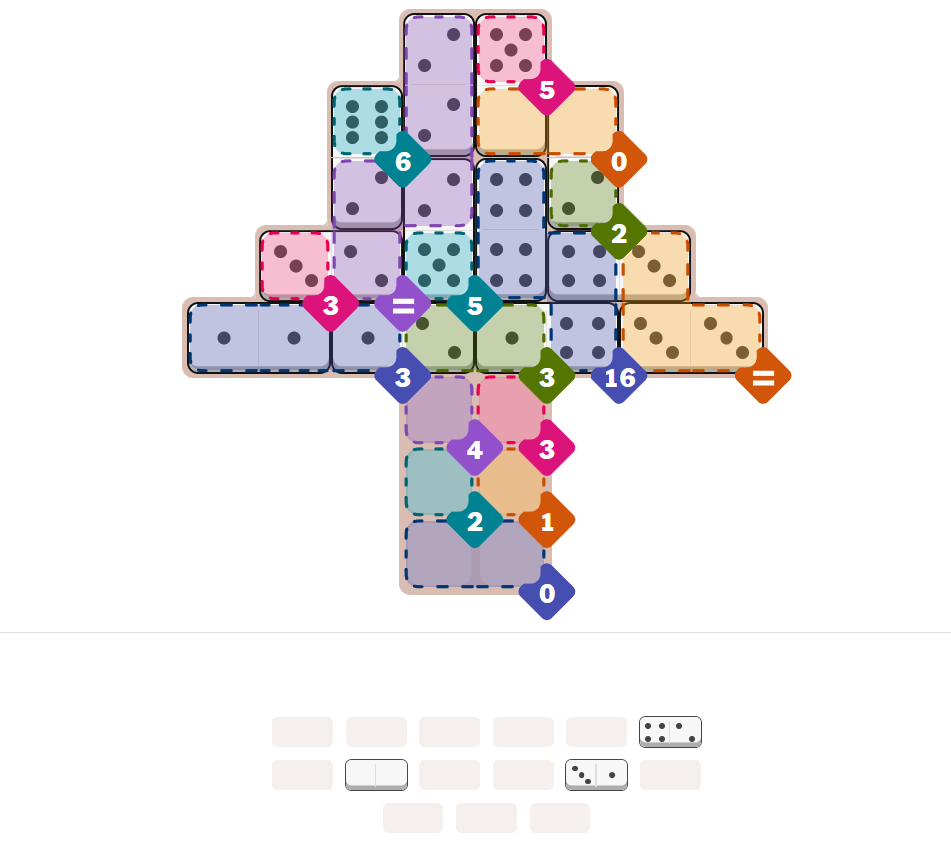Tap the empty teal cell with the 2 badge
Image resolution: width=951 pixels, height=852 pixels.
438,481
